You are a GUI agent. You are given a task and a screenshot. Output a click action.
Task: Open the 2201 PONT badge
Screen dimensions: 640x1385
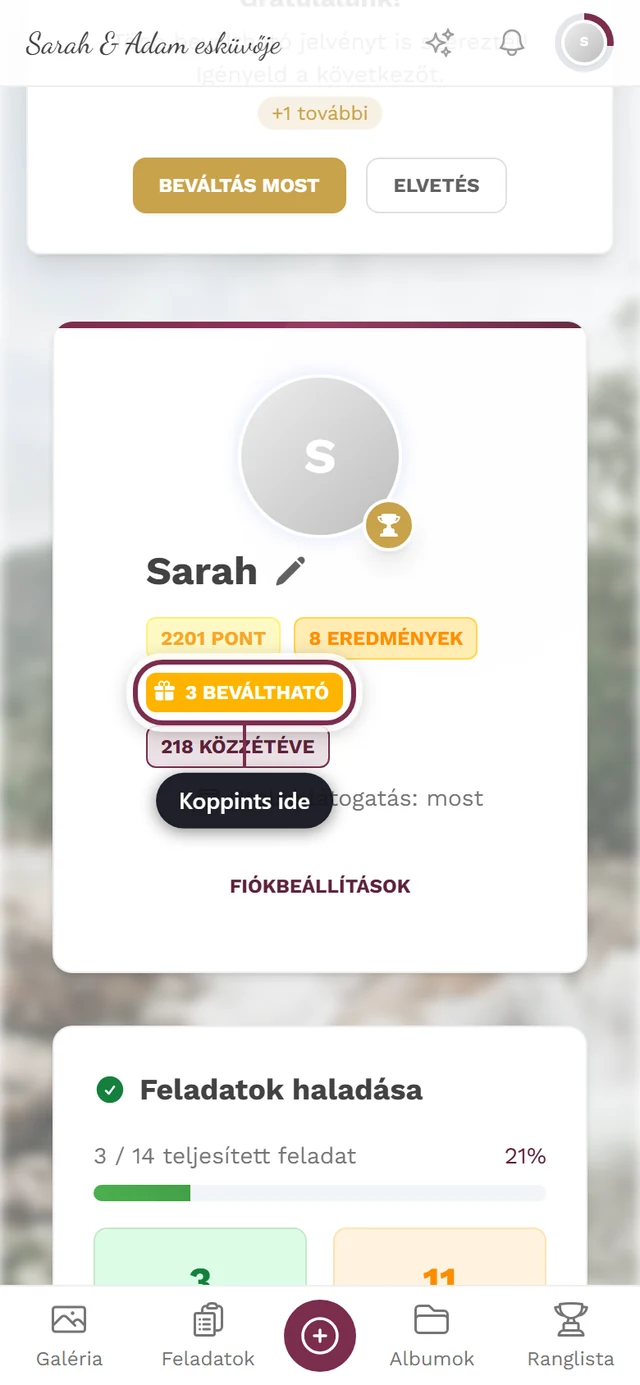(x=213, y=638)
